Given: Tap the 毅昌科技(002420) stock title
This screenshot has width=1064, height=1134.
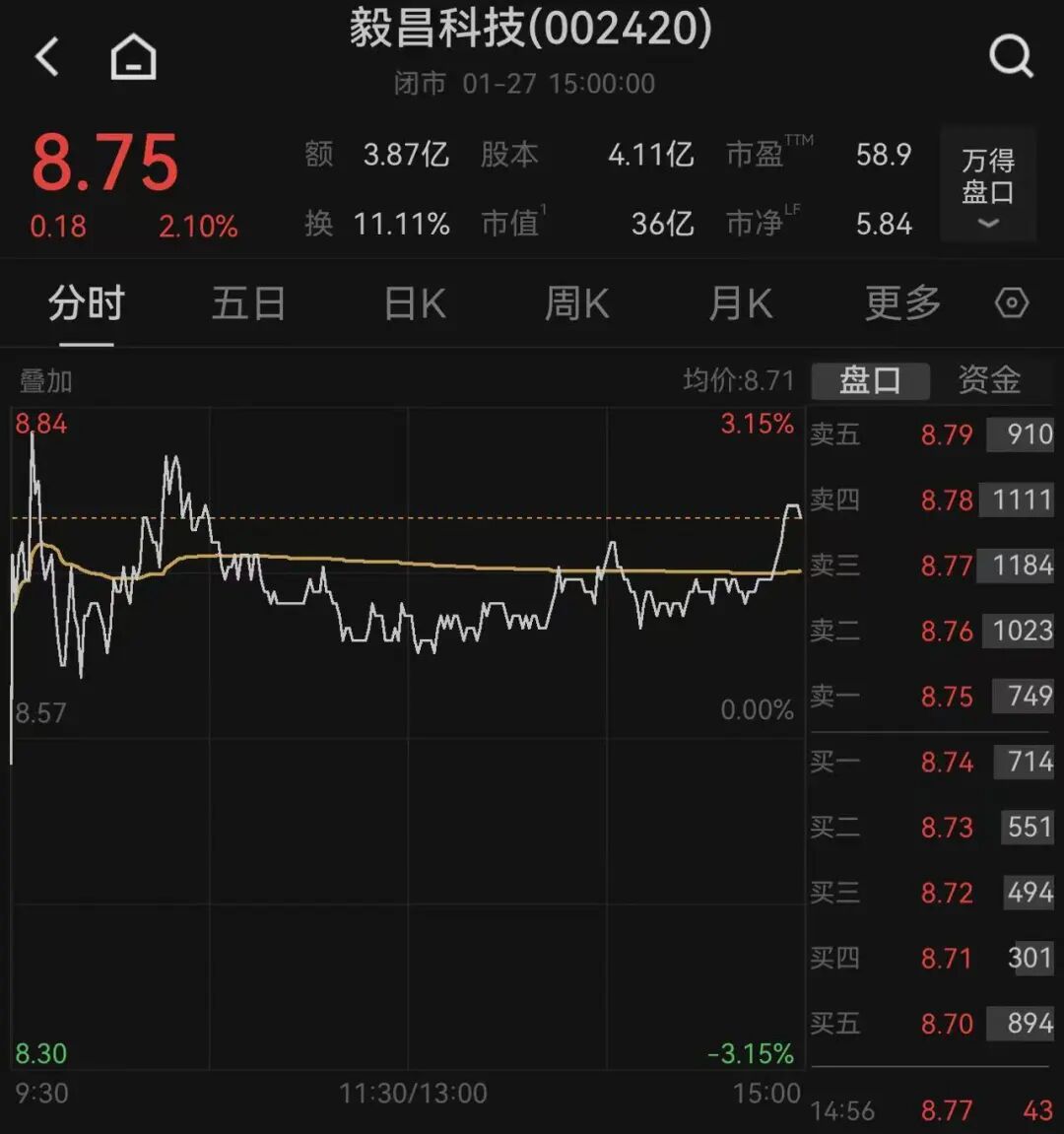Looking at the screenshot, I should click(x=532, y=31).
